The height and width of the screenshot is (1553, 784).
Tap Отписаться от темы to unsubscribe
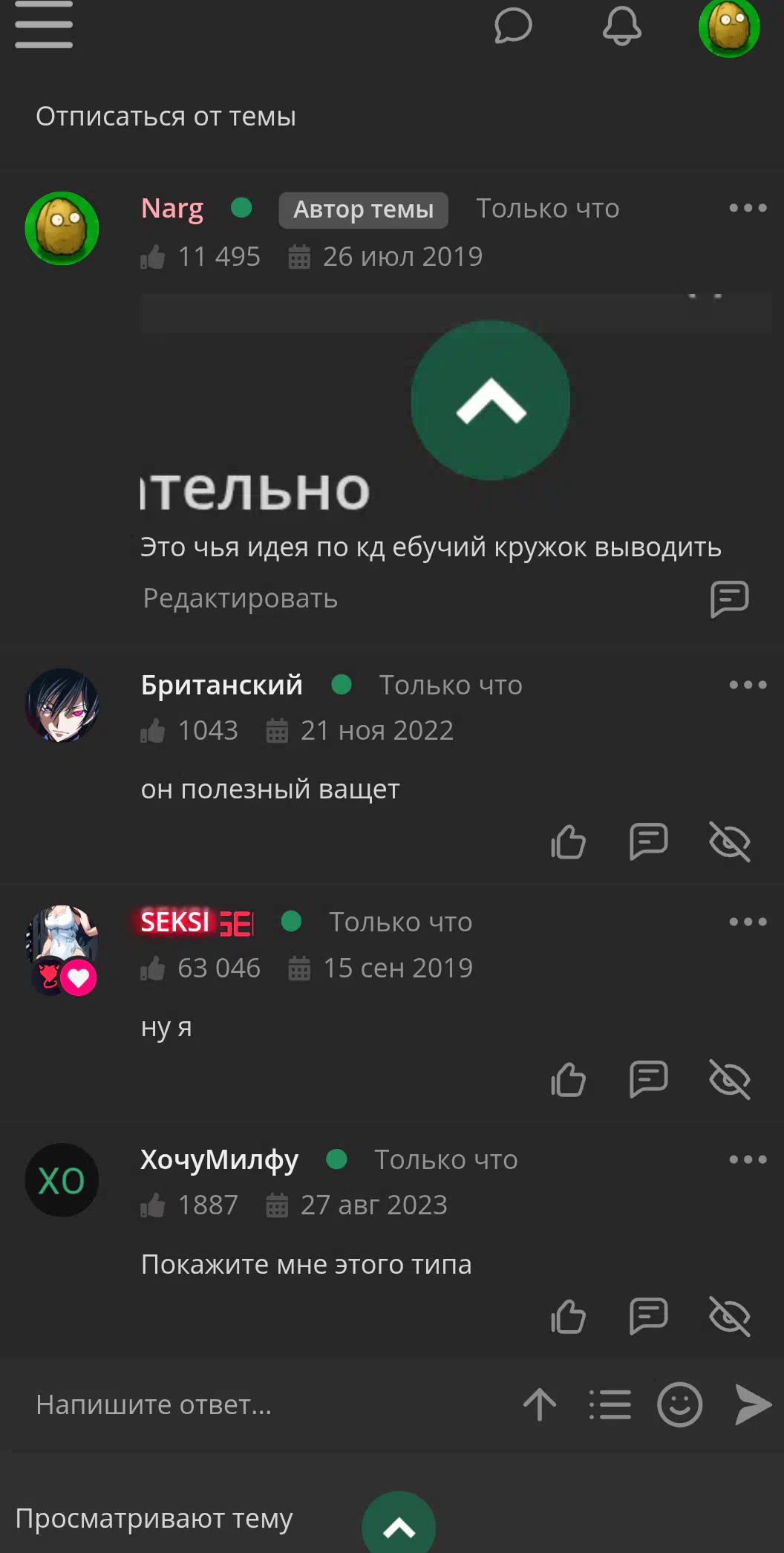[x=166, y=117]
